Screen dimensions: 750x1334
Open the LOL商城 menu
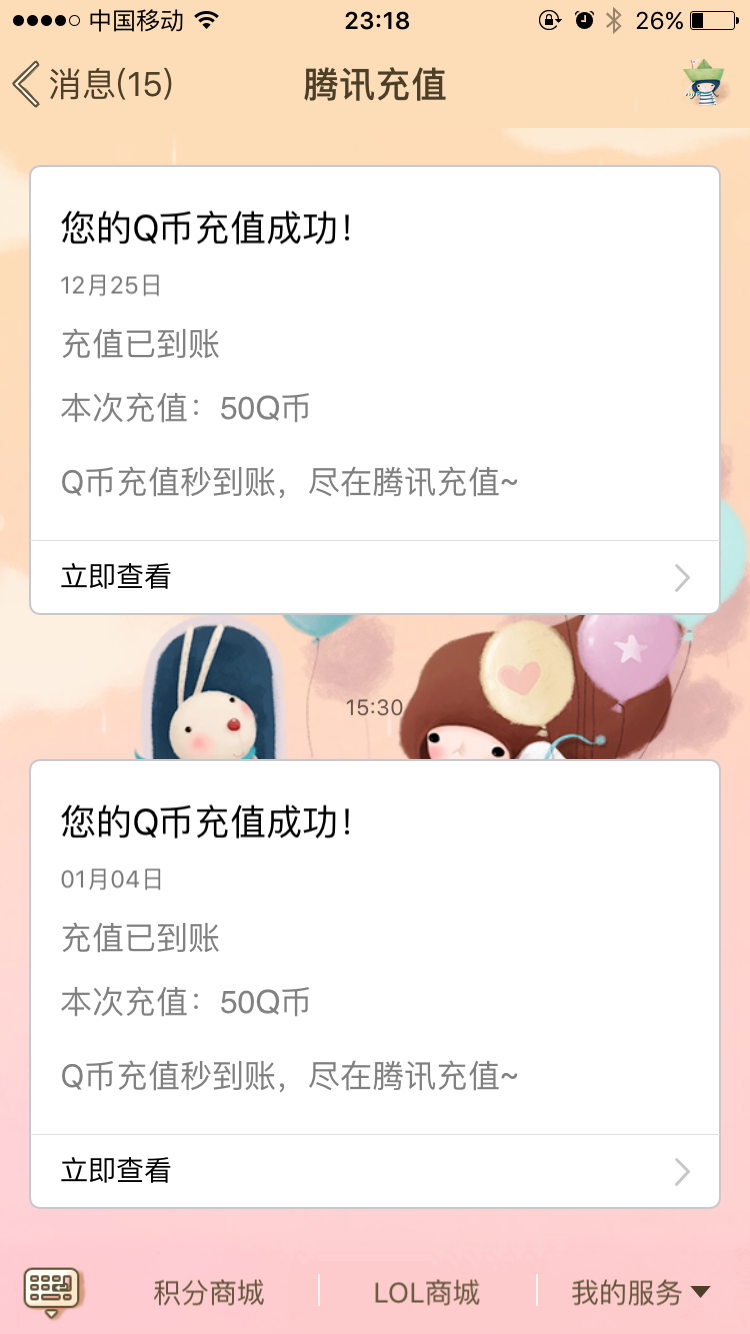point(427,1292)
